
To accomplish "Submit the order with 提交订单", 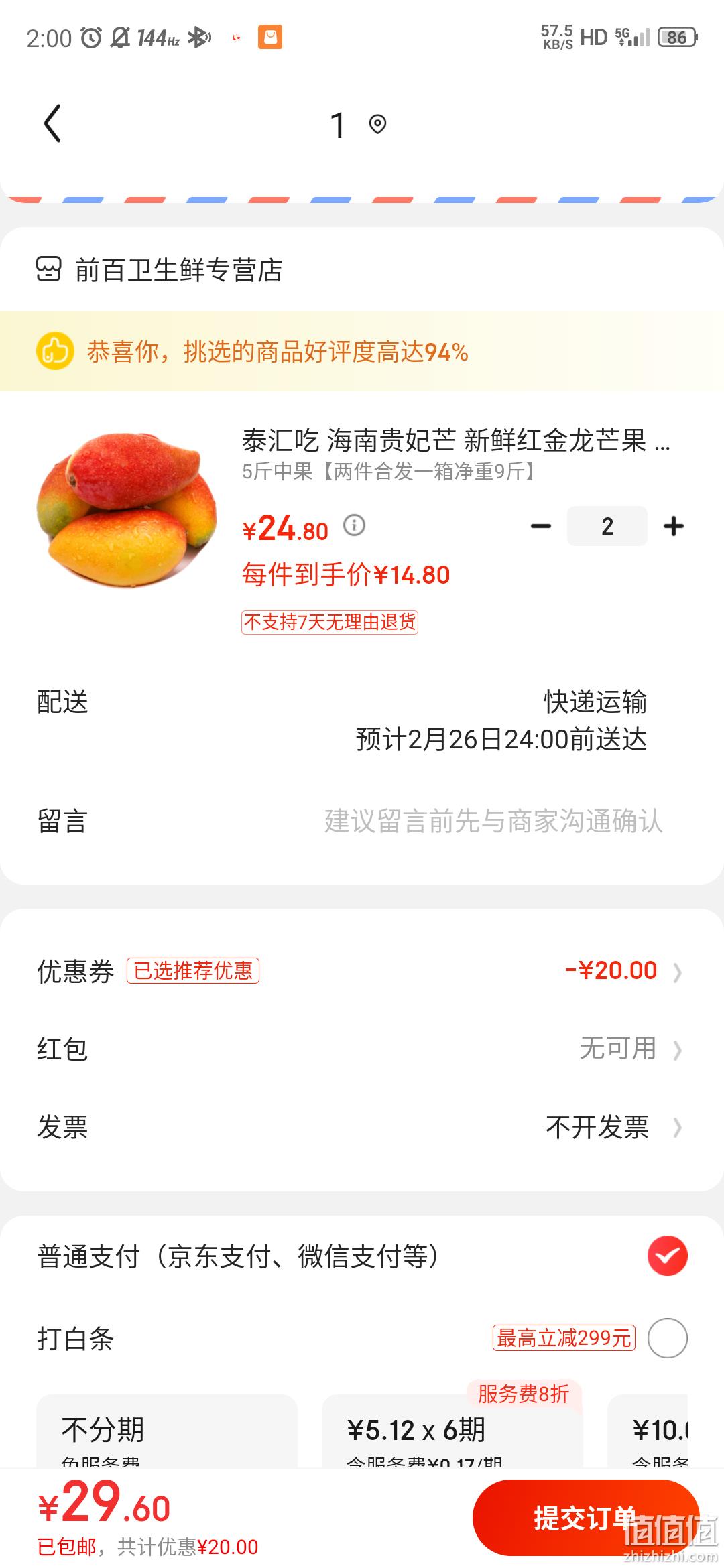I will [586, 1518].
